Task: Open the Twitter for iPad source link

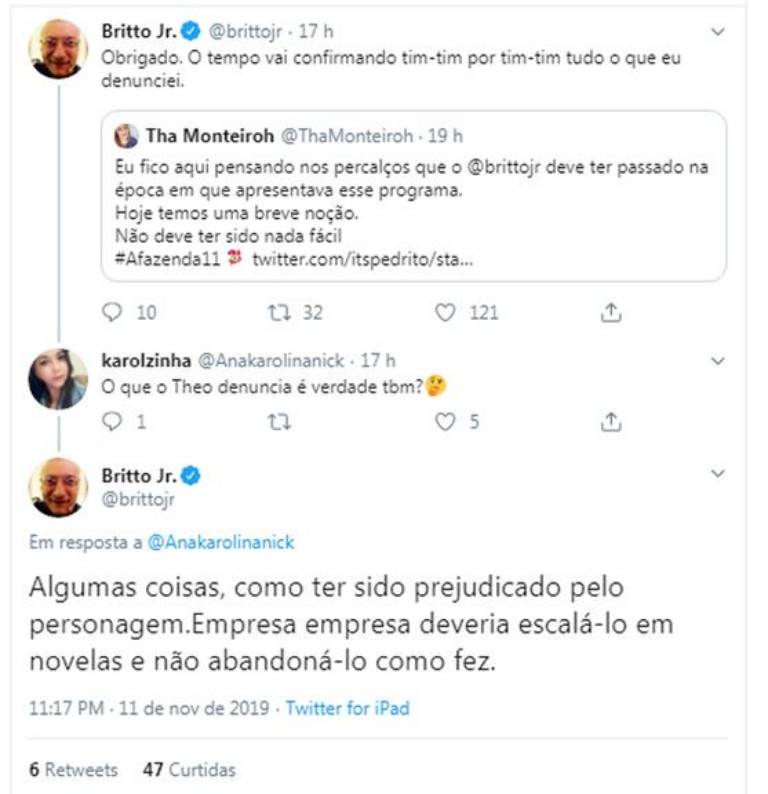Action: pyautogui.click(x=347, y=708)
